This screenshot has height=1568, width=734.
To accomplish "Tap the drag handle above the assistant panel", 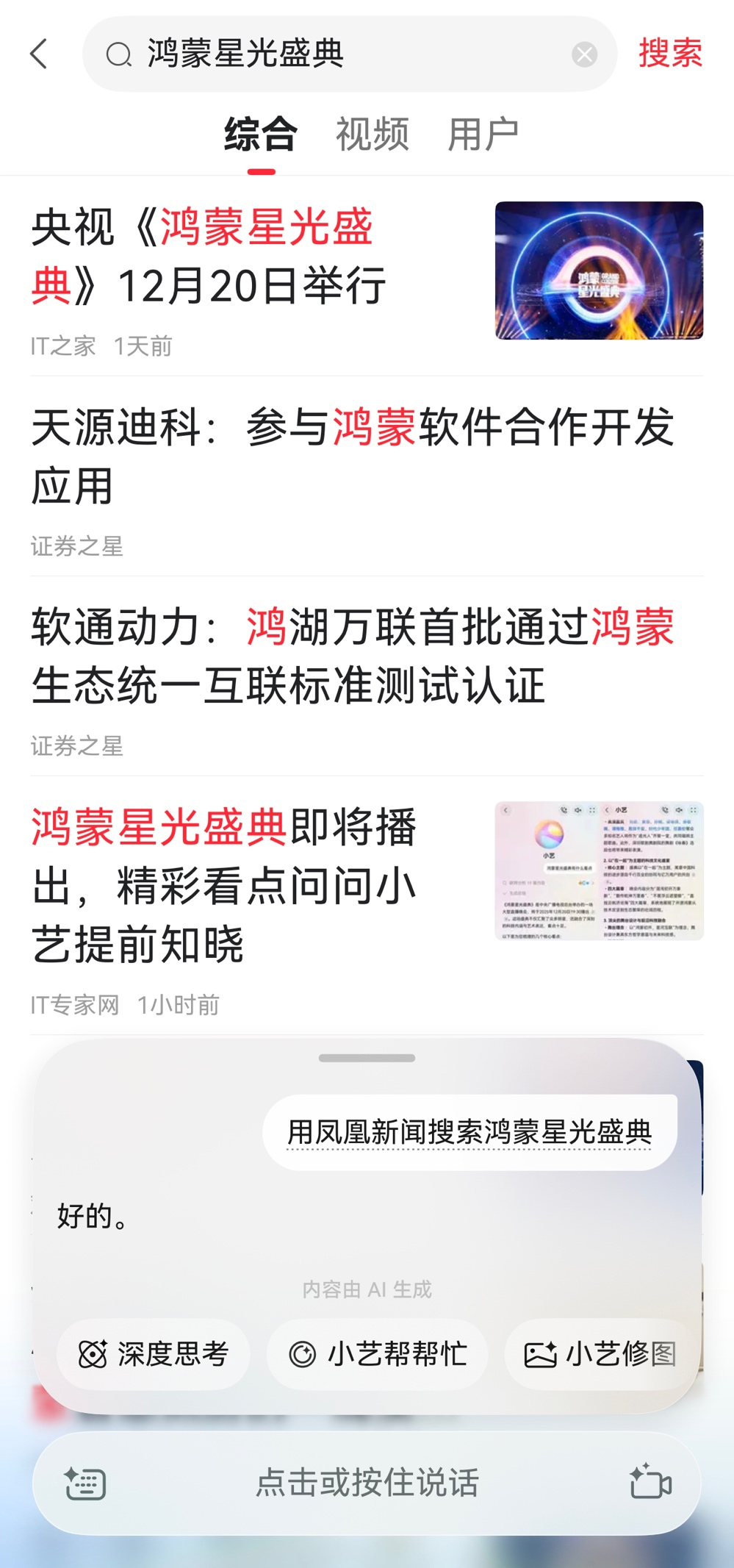I will click(367, 1059).
